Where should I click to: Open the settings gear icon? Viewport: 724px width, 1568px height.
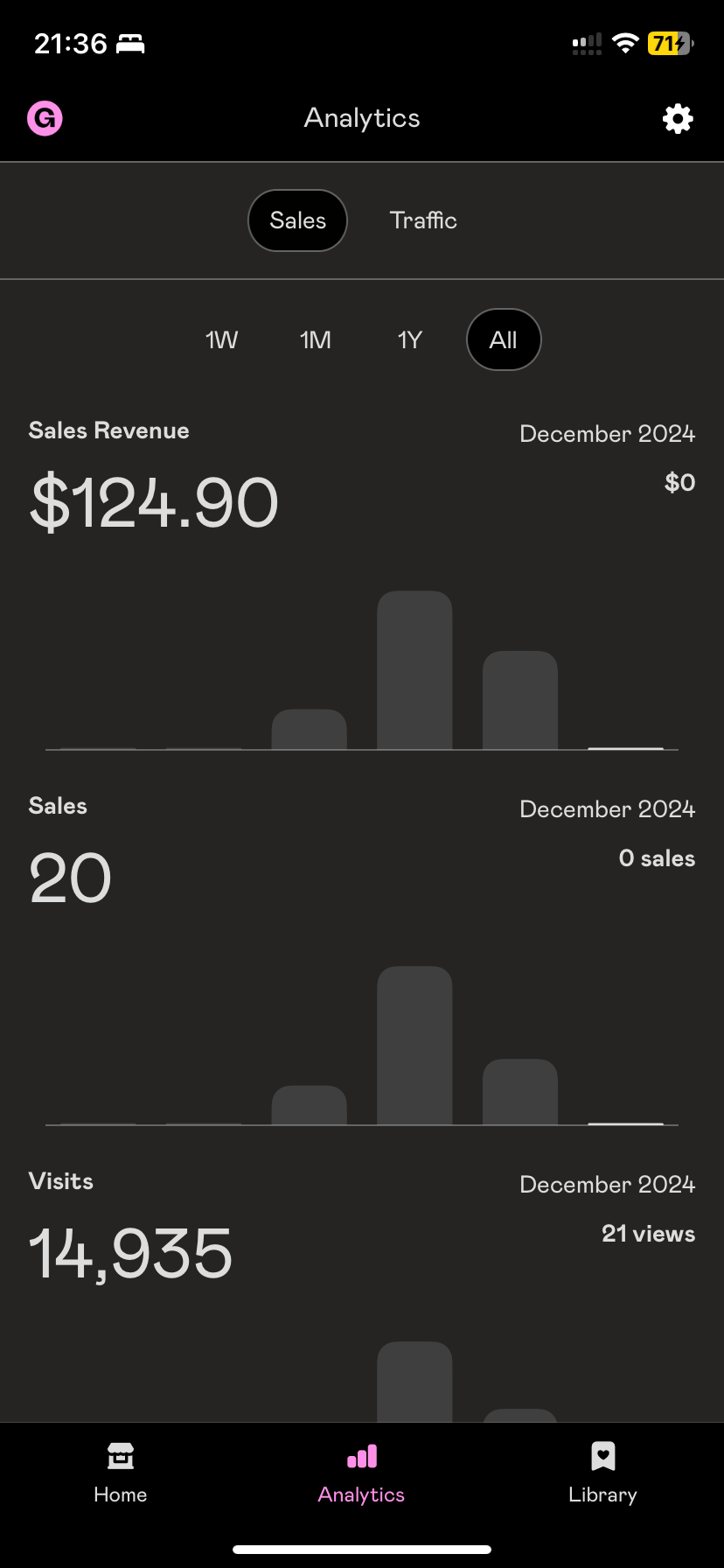678,119
